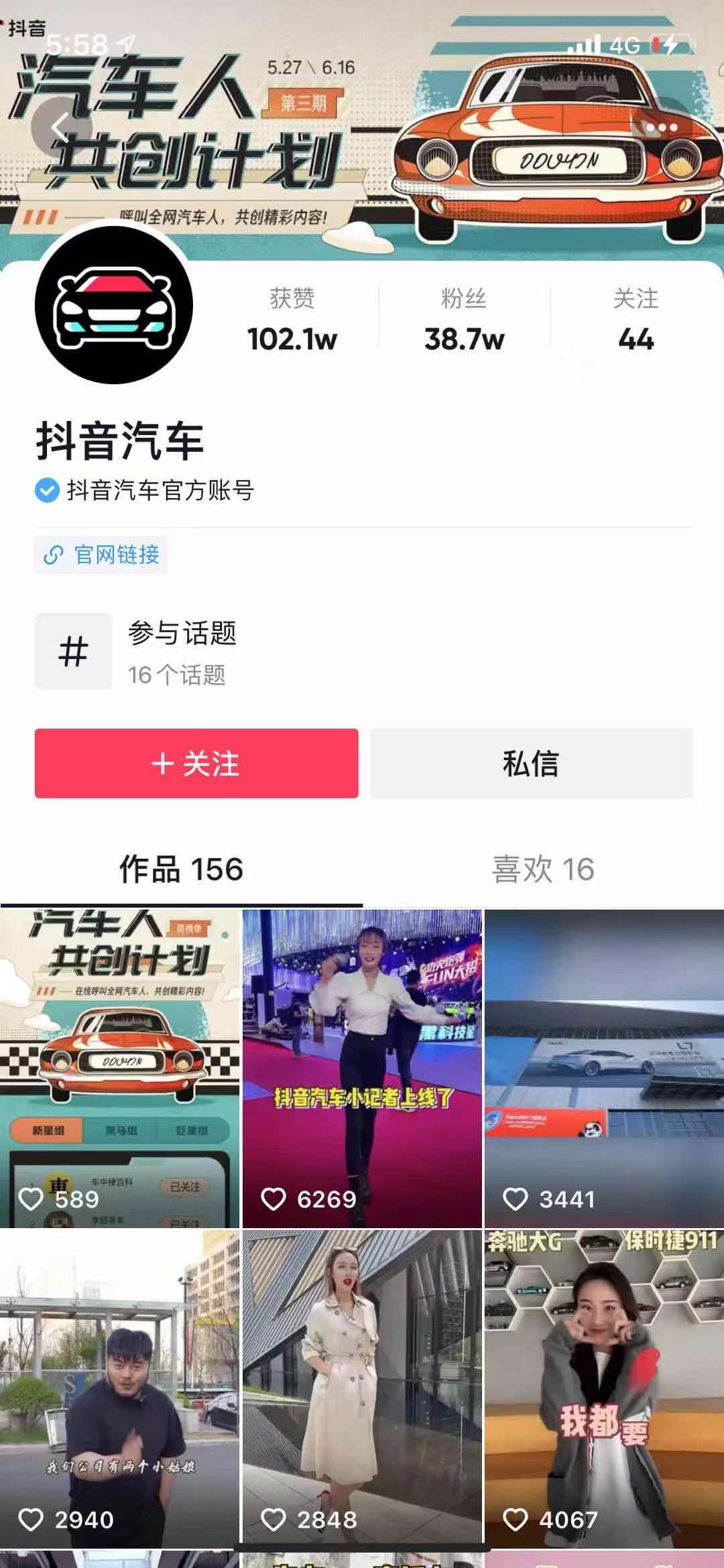Tap the signal strength indicator in status bar
724x1568 pixels.
click(582, 45)
